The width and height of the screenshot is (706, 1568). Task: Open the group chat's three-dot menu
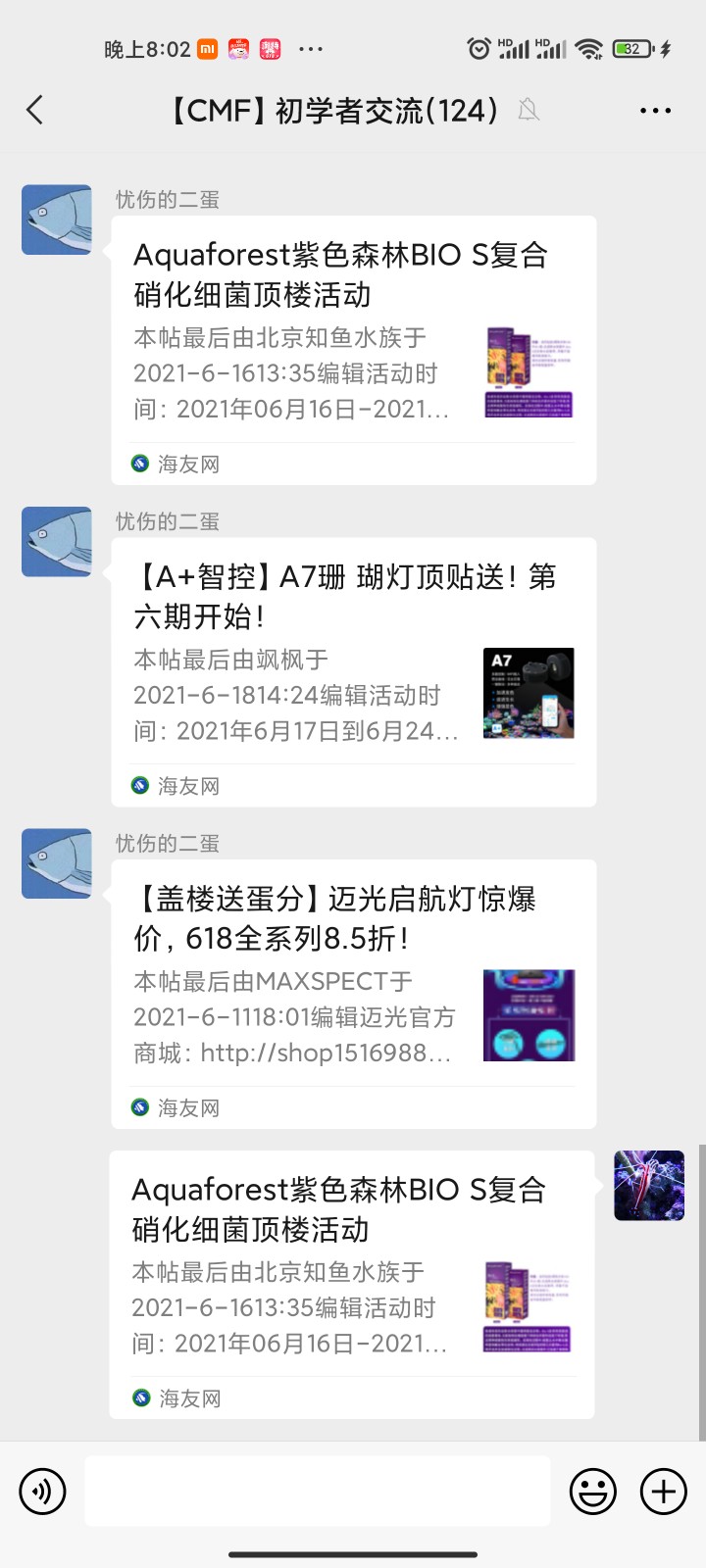(655, 111)
